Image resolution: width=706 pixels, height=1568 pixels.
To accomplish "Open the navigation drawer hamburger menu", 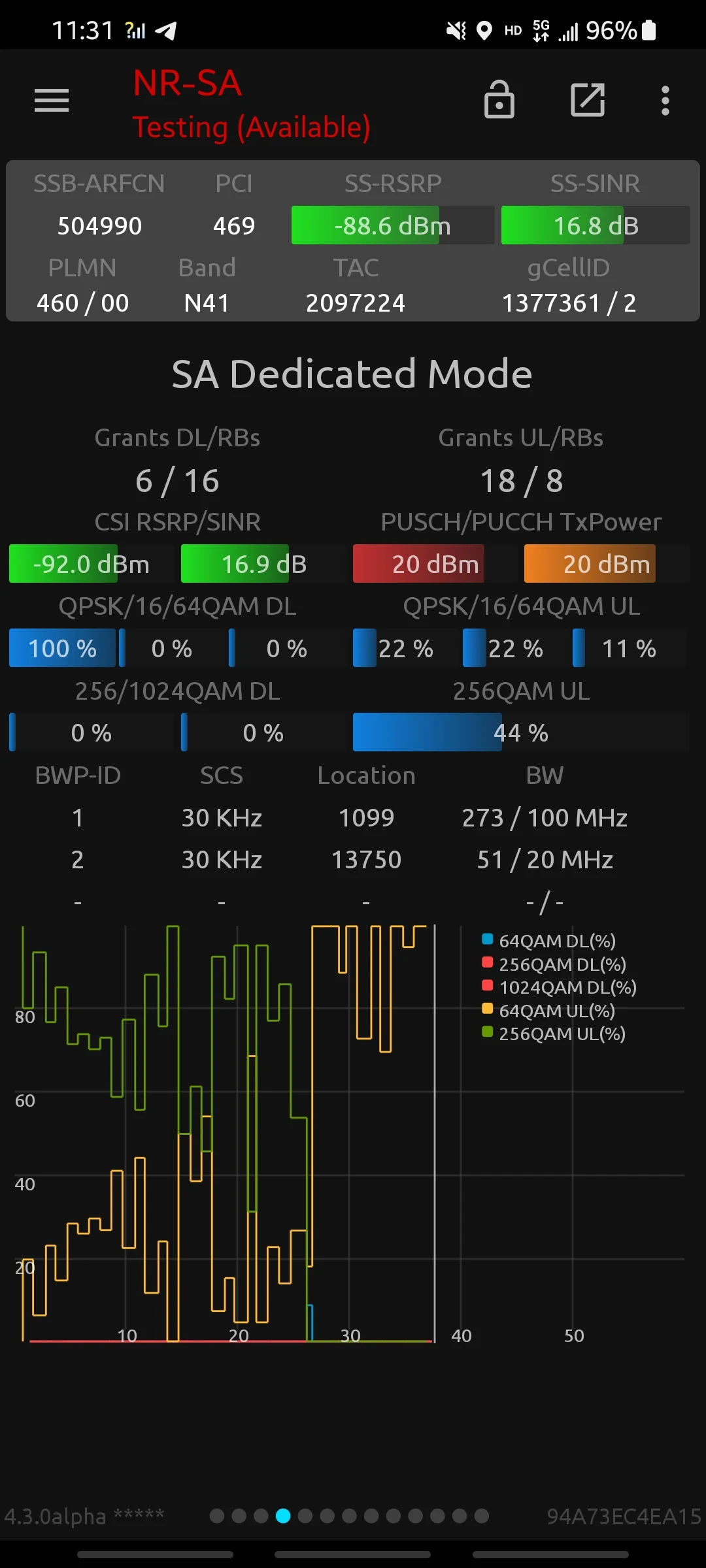I will (52, 101).
